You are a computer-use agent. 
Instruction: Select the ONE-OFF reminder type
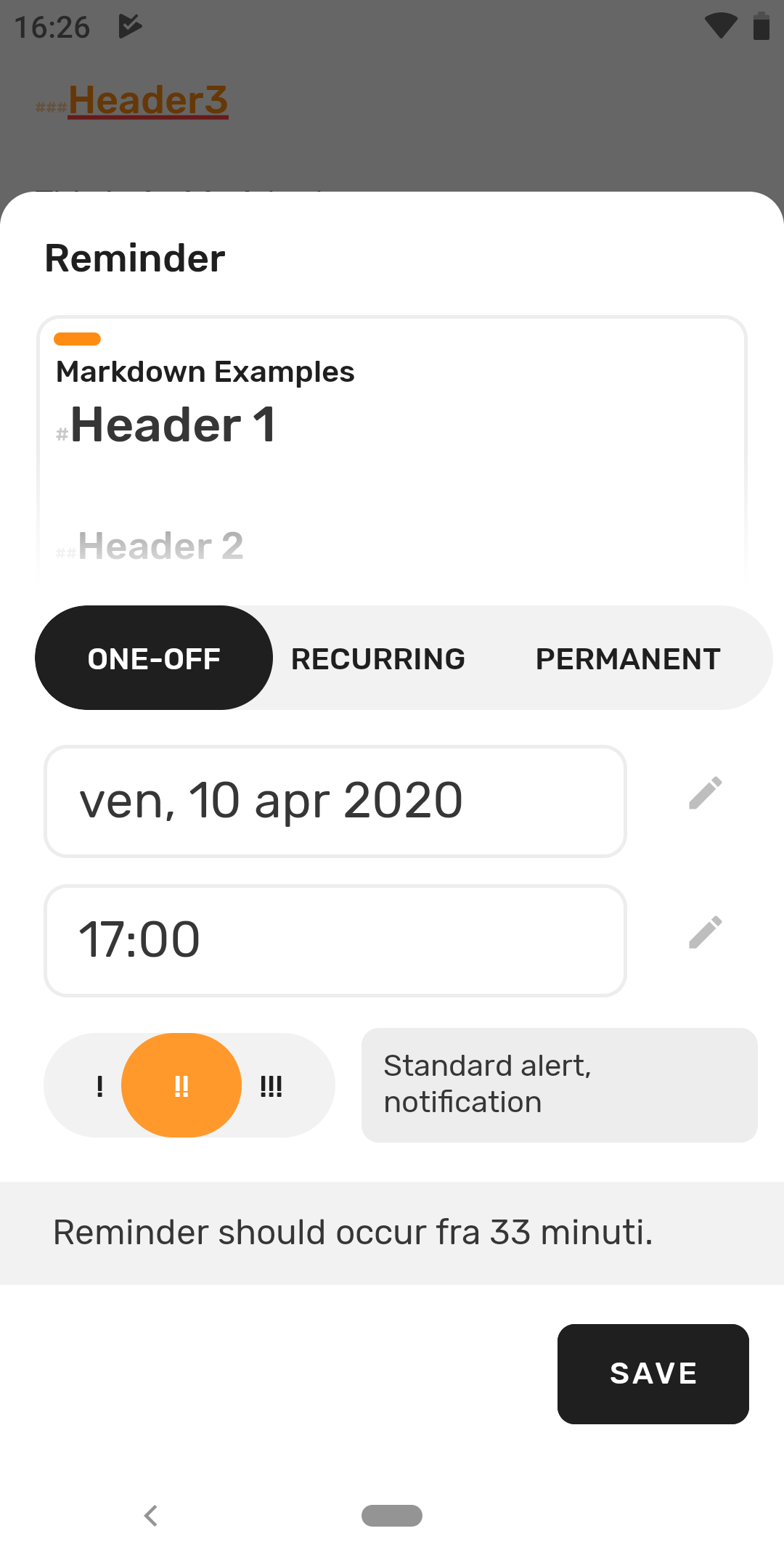pyautogui.click(x=154, y=658)
